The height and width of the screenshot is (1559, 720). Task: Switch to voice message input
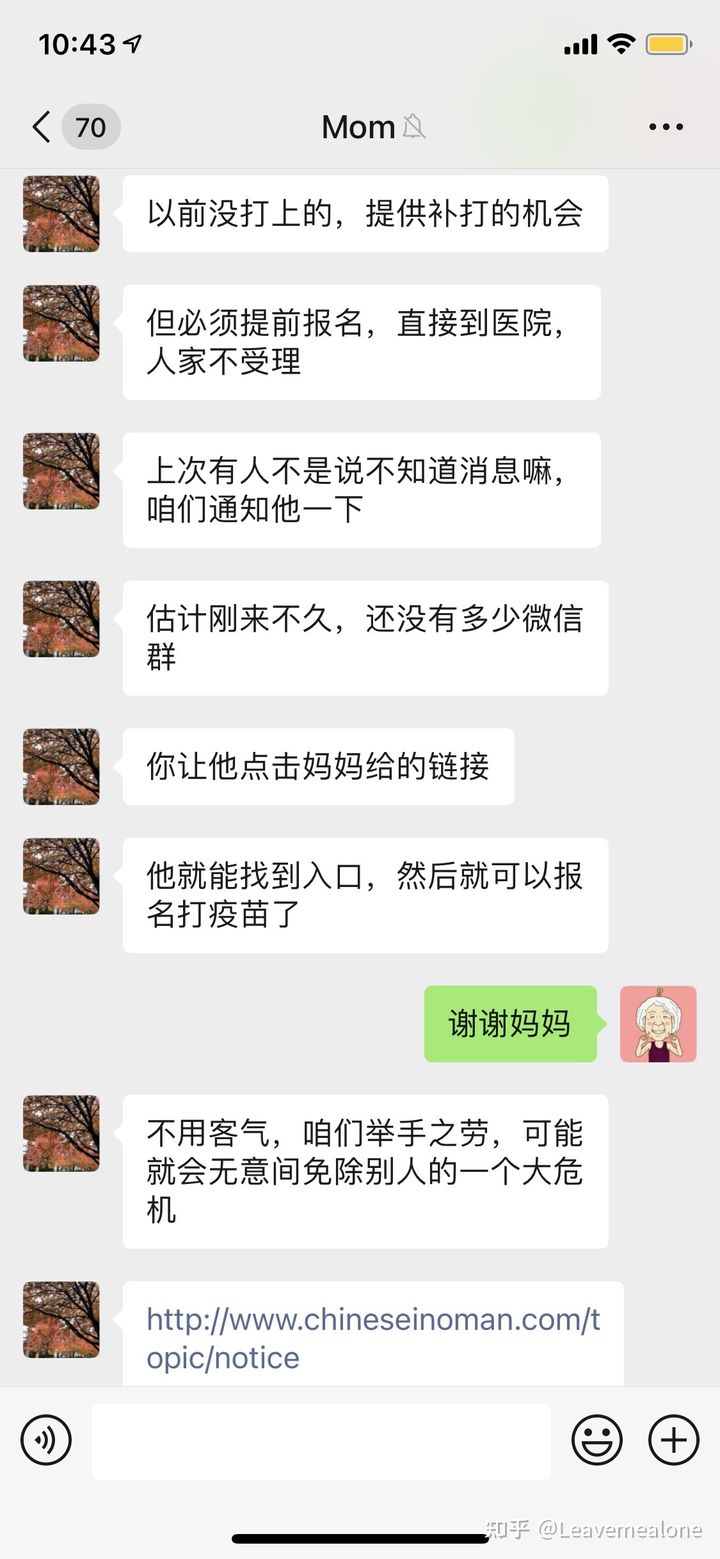pos(46,1441)
